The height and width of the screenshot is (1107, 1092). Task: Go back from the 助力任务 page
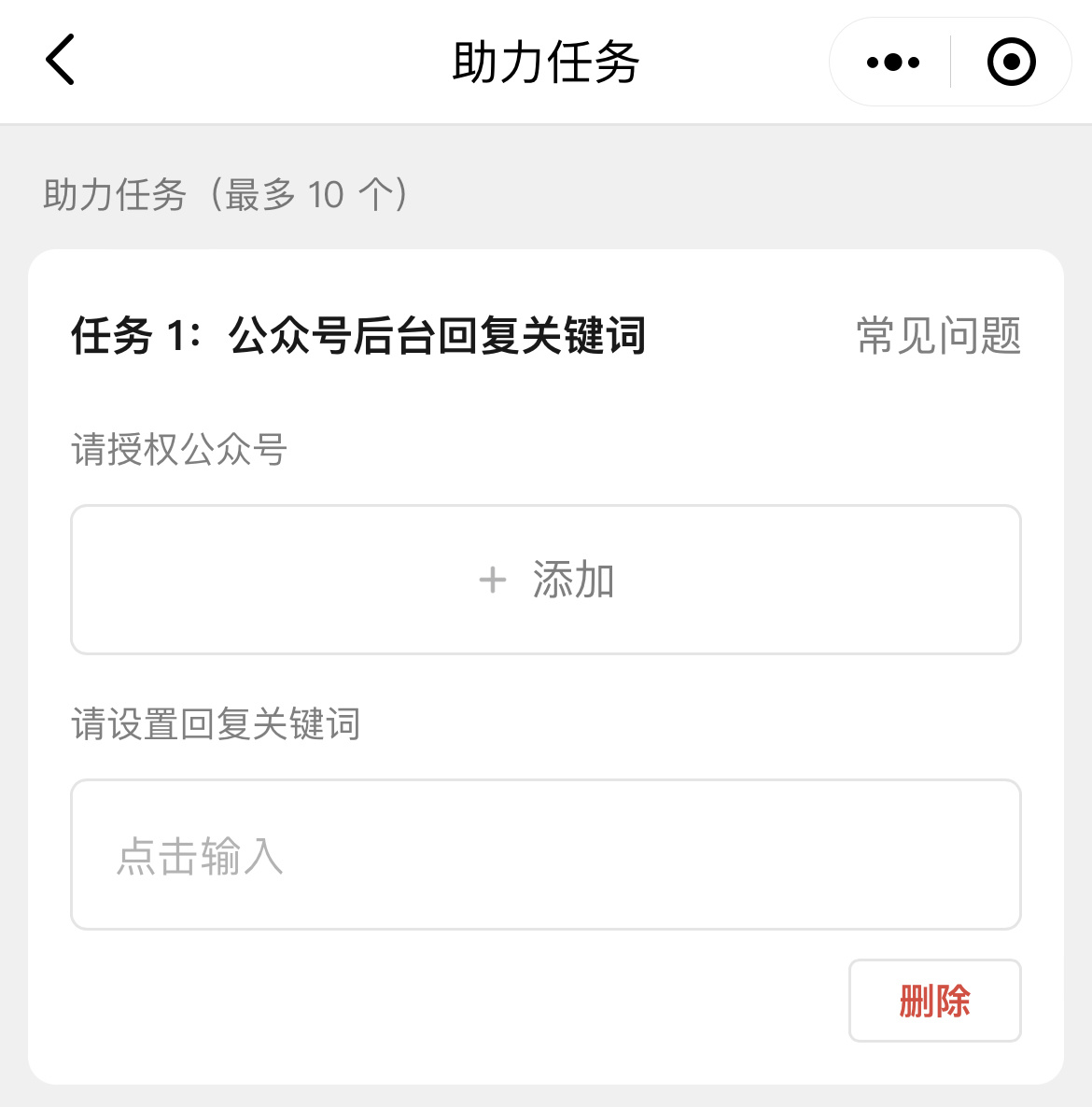tap(61, 61)
